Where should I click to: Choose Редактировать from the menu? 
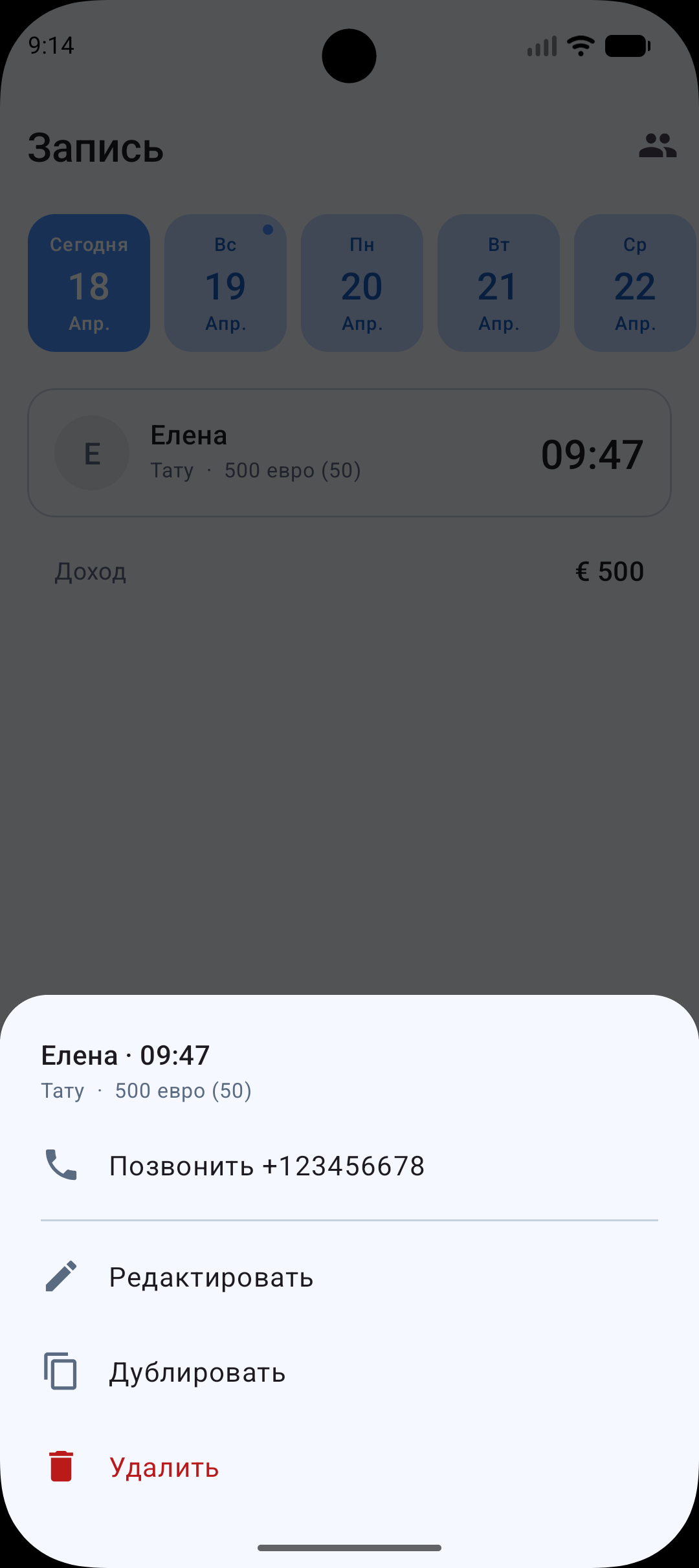point(212,1276)
